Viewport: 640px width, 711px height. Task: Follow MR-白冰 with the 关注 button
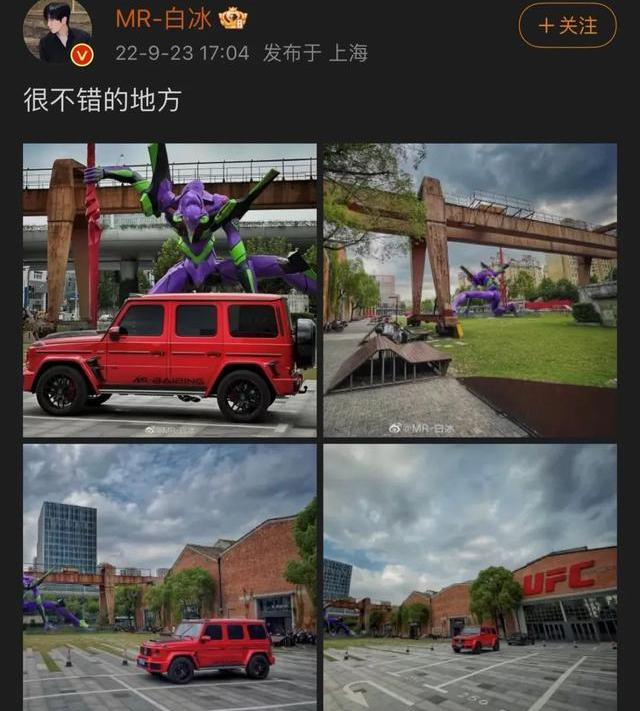567,25
